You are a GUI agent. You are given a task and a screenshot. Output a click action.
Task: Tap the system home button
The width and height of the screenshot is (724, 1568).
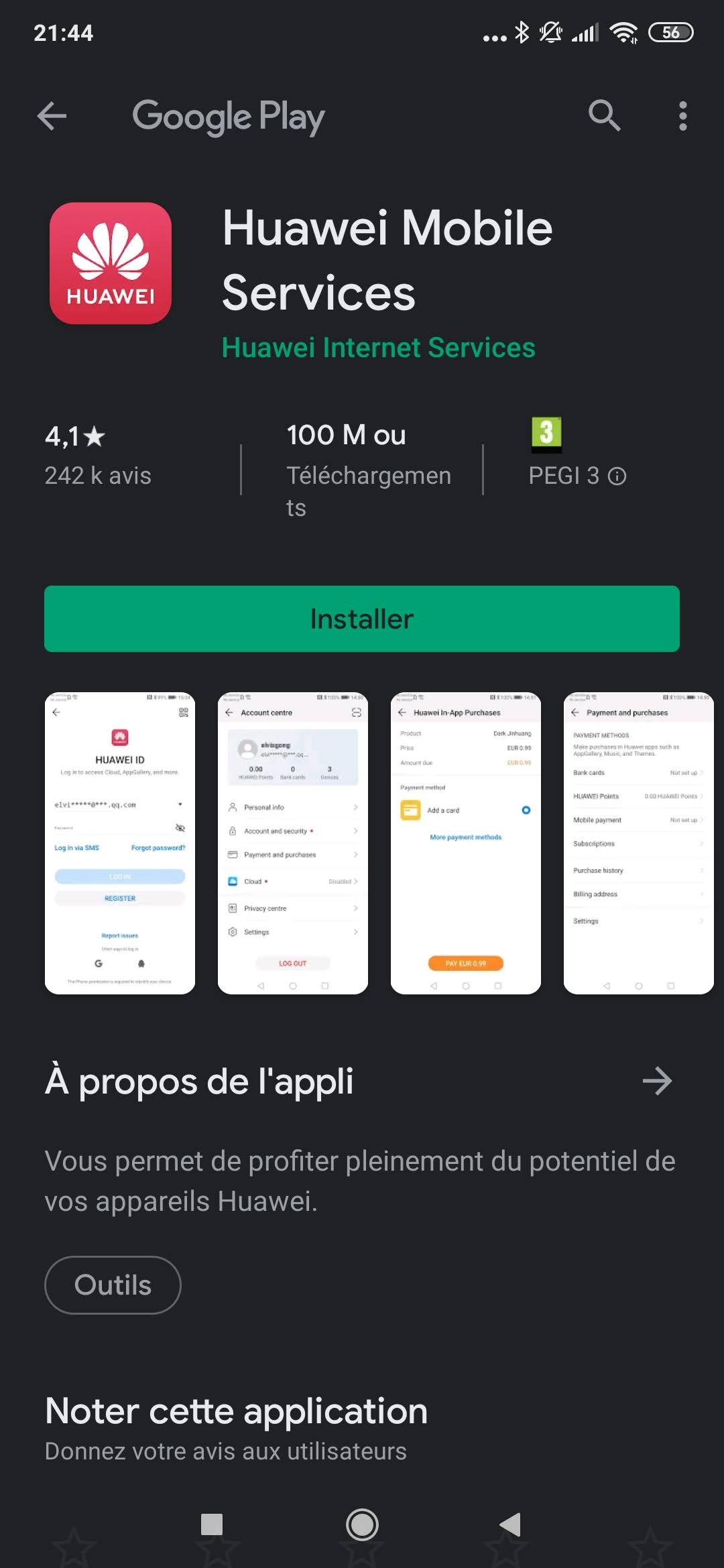click(362, 1525)
